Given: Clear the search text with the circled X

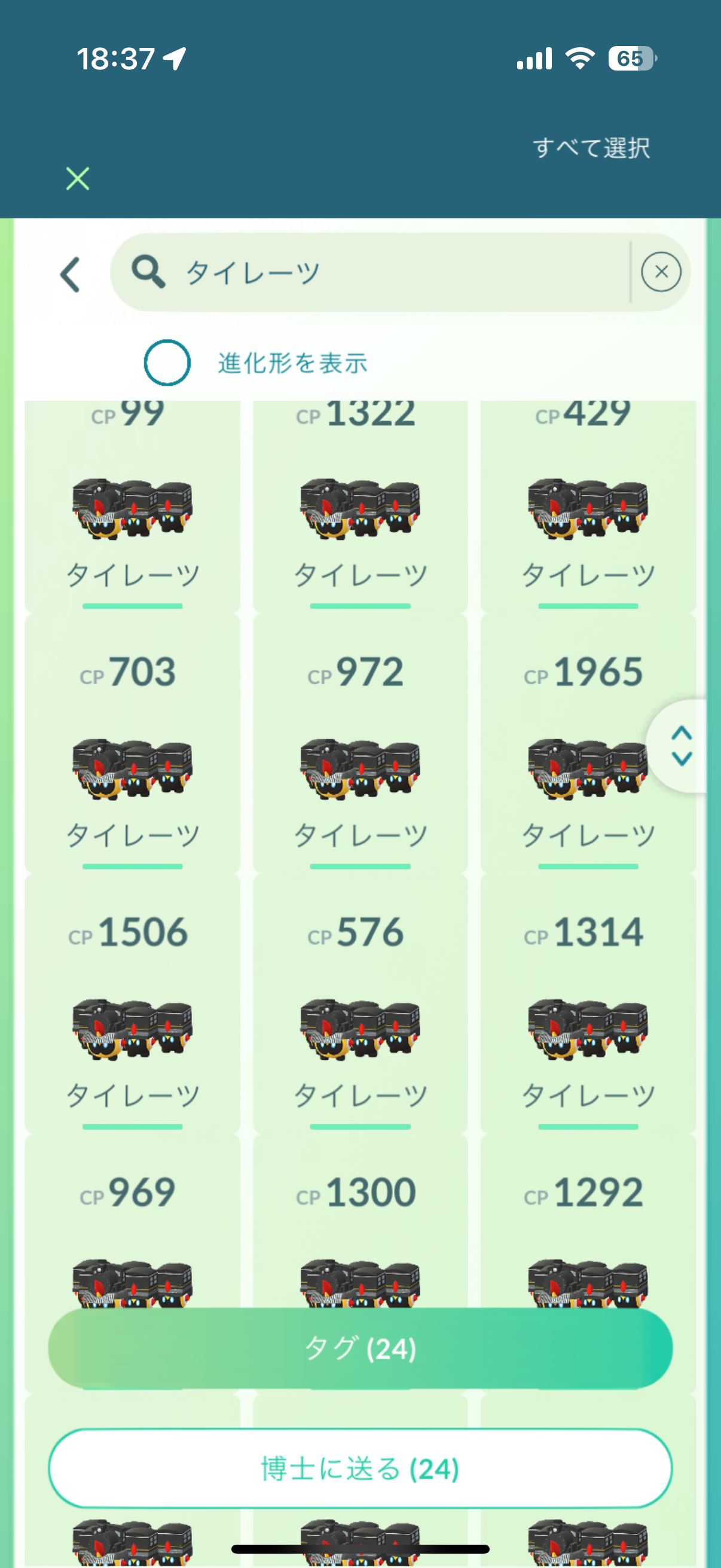Looking at the screenshot, I should pos(661,272).
